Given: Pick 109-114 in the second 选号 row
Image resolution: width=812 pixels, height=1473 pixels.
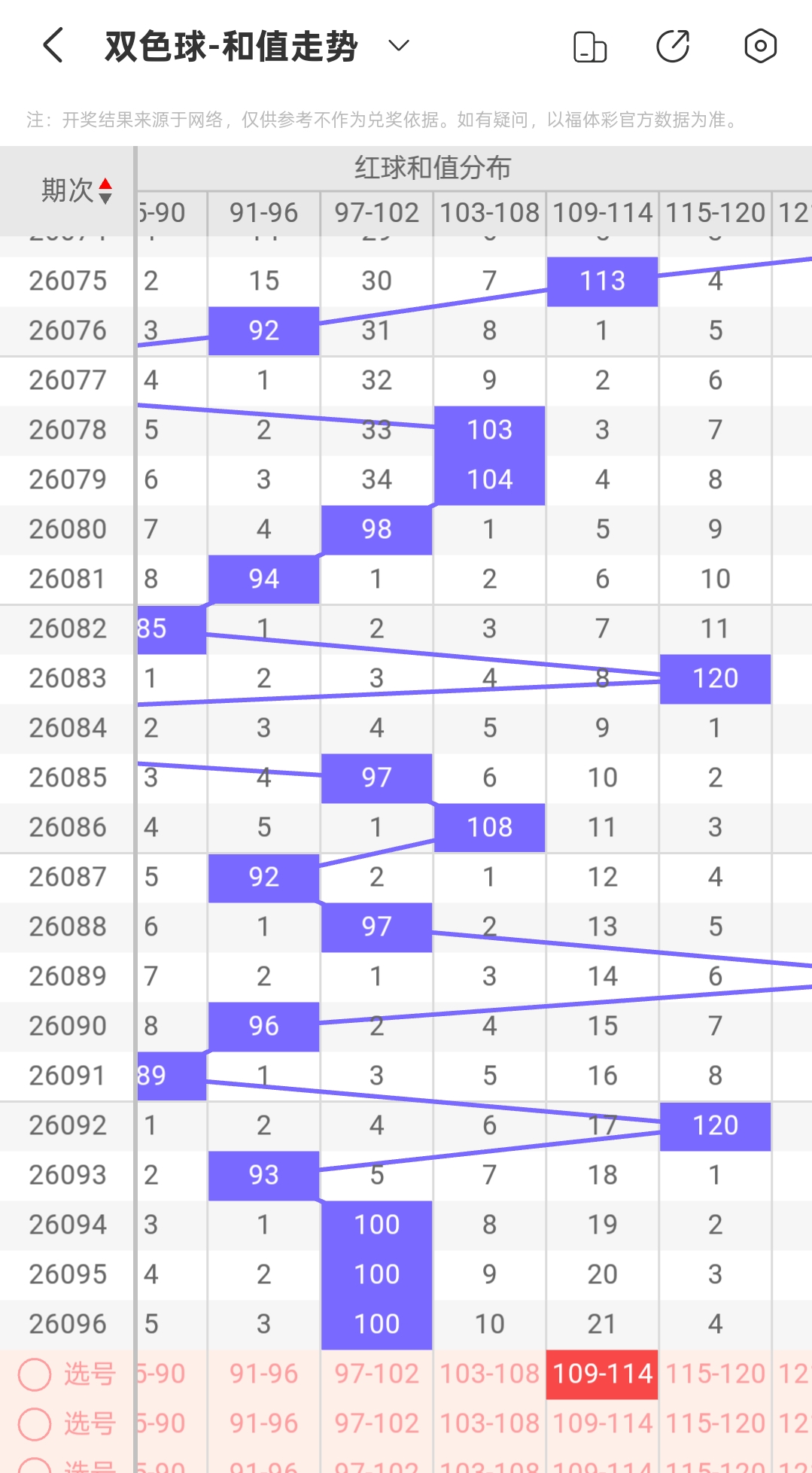Looking at the screenshot, I should coord(602,1424).
